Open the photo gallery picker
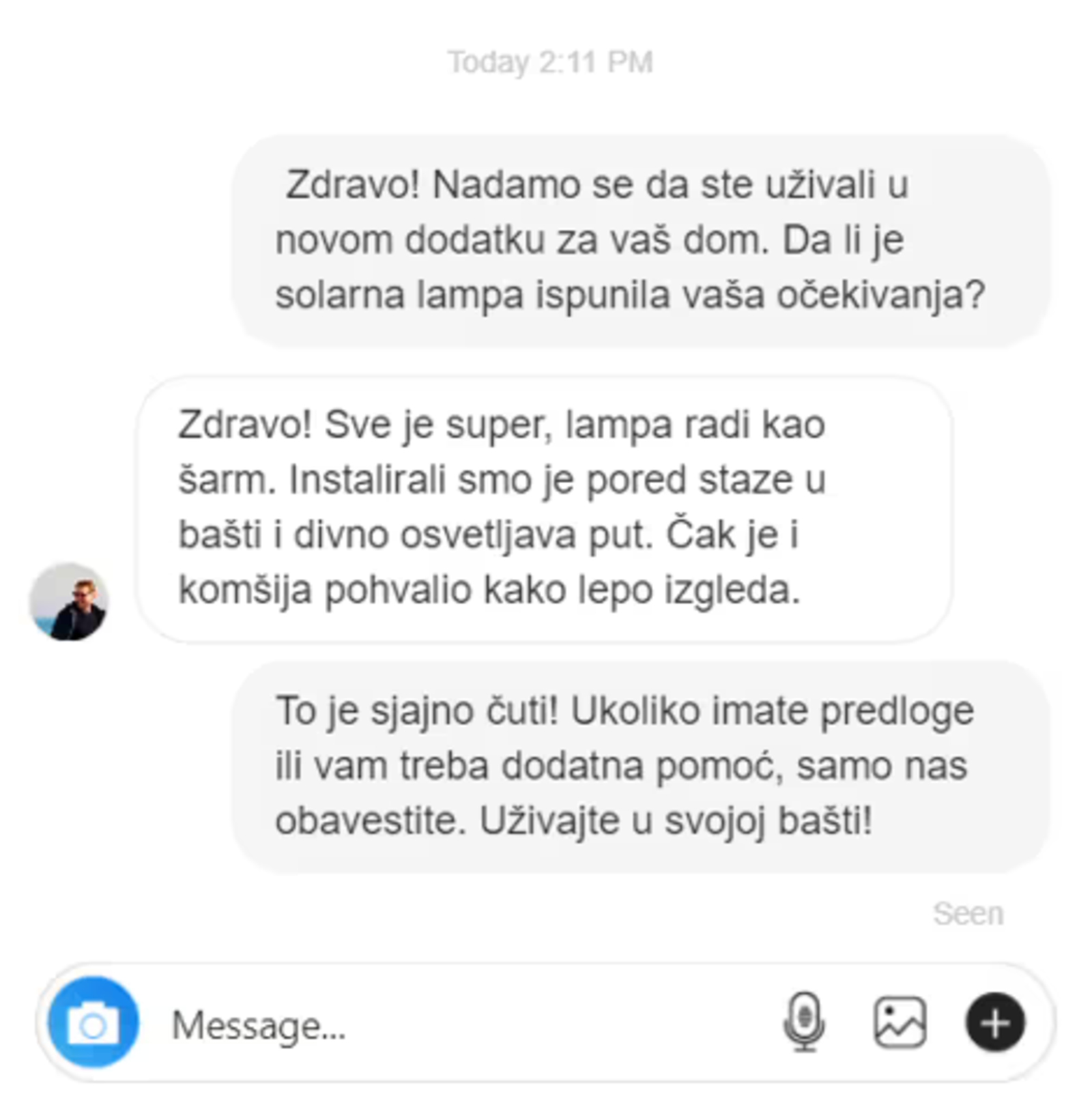This screenshot has height=1118, width=1092. (x=900, y=1022)
